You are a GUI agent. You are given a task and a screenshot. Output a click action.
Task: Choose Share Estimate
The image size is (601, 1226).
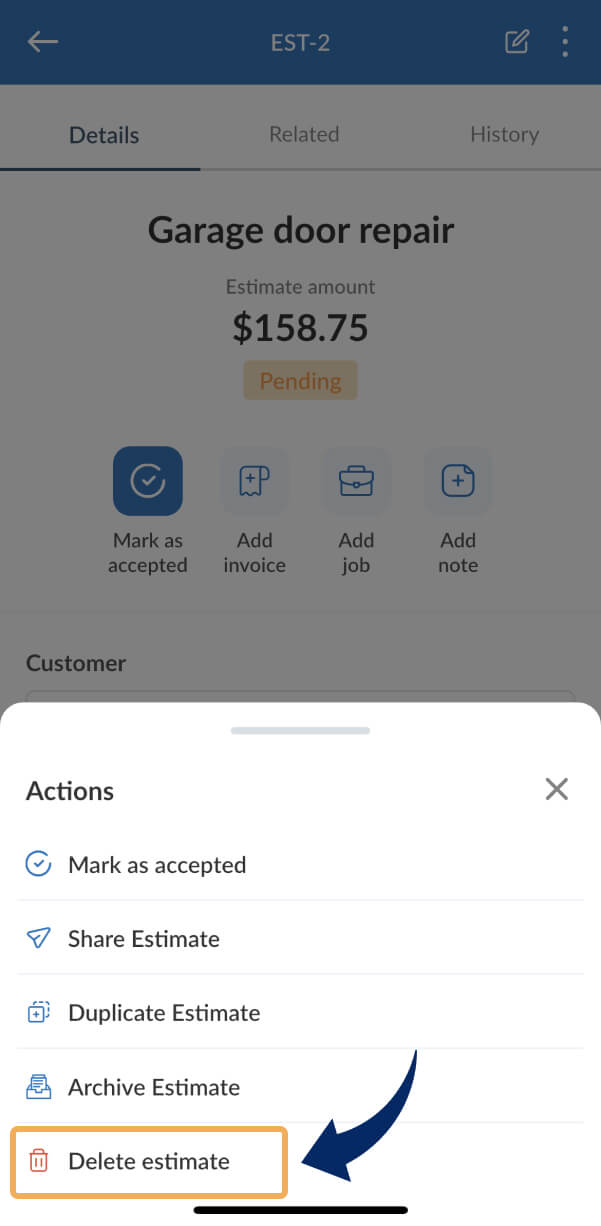tap(300, 938)
